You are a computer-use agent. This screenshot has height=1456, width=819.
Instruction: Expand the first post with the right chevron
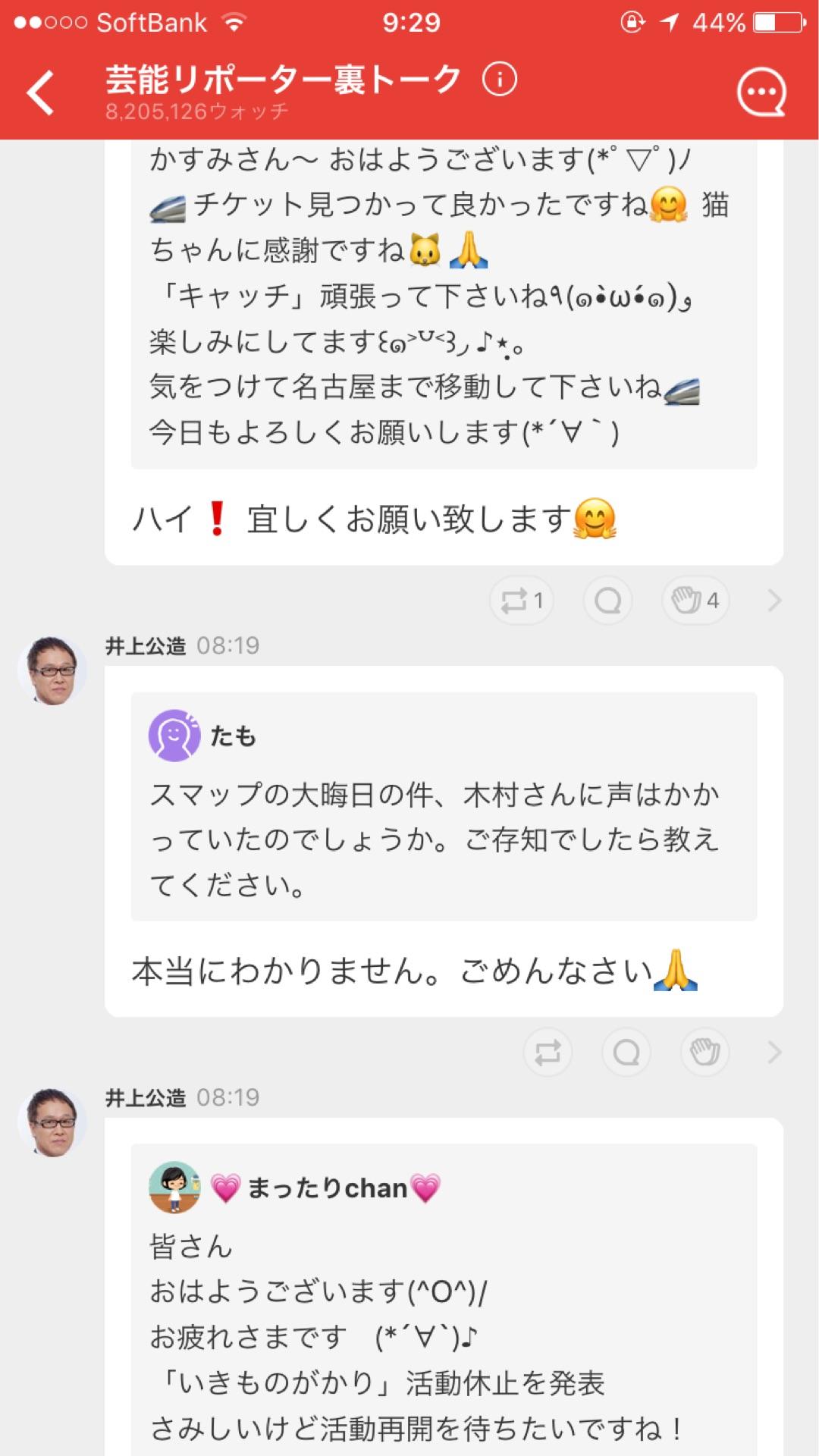click(x=775, y=600)
